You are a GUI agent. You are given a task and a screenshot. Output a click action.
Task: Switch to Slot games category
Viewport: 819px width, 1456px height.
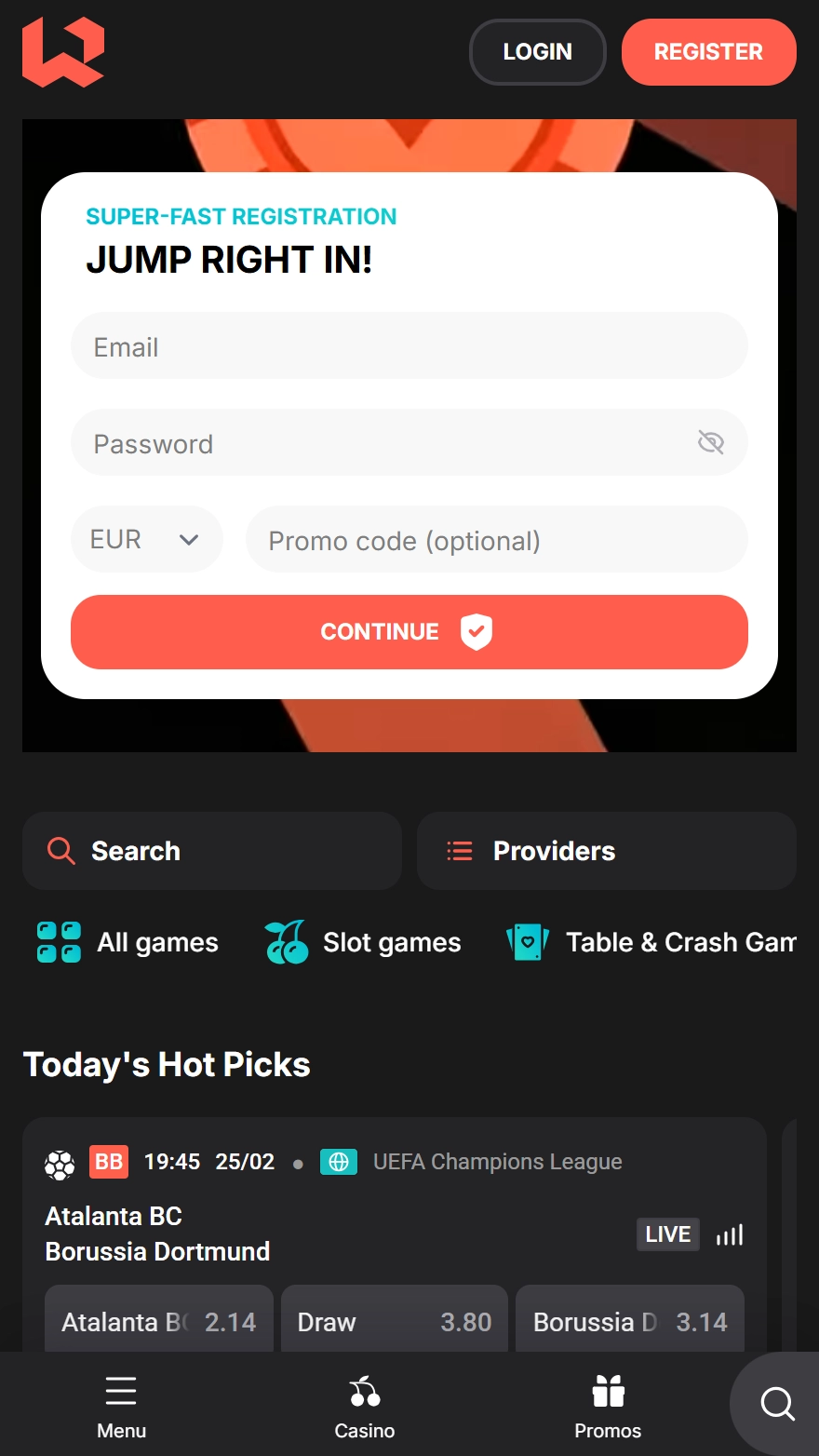click(363, 942)
